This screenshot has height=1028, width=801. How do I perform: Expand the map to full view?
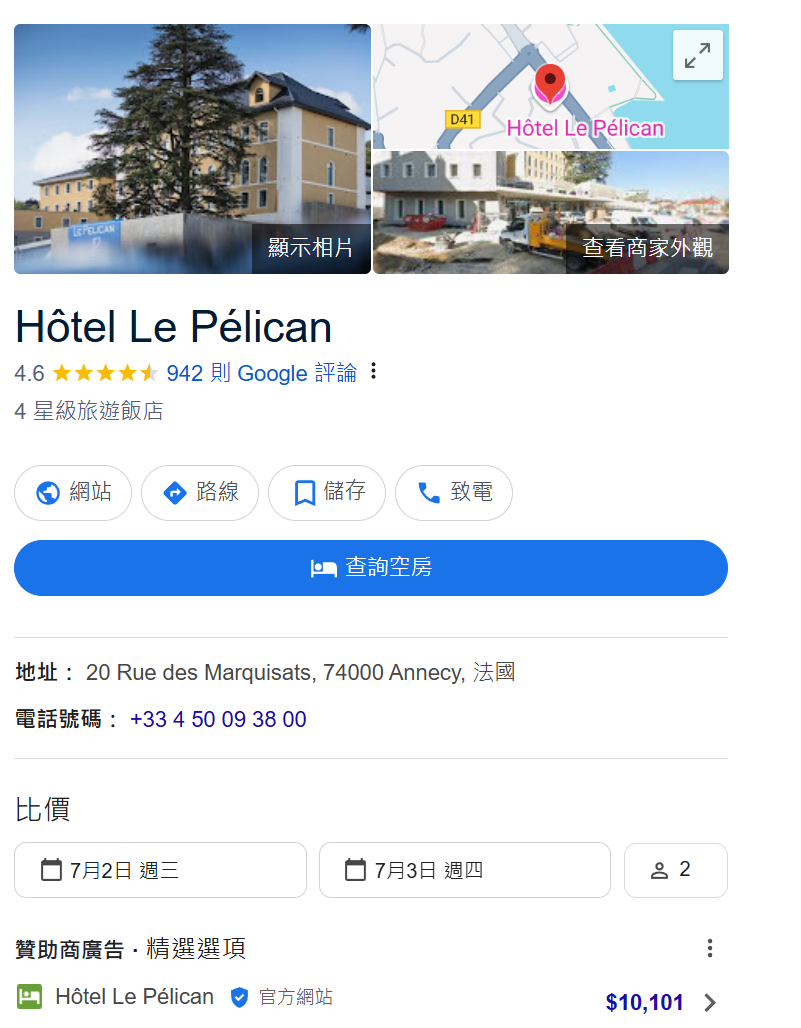pos(697,55)
